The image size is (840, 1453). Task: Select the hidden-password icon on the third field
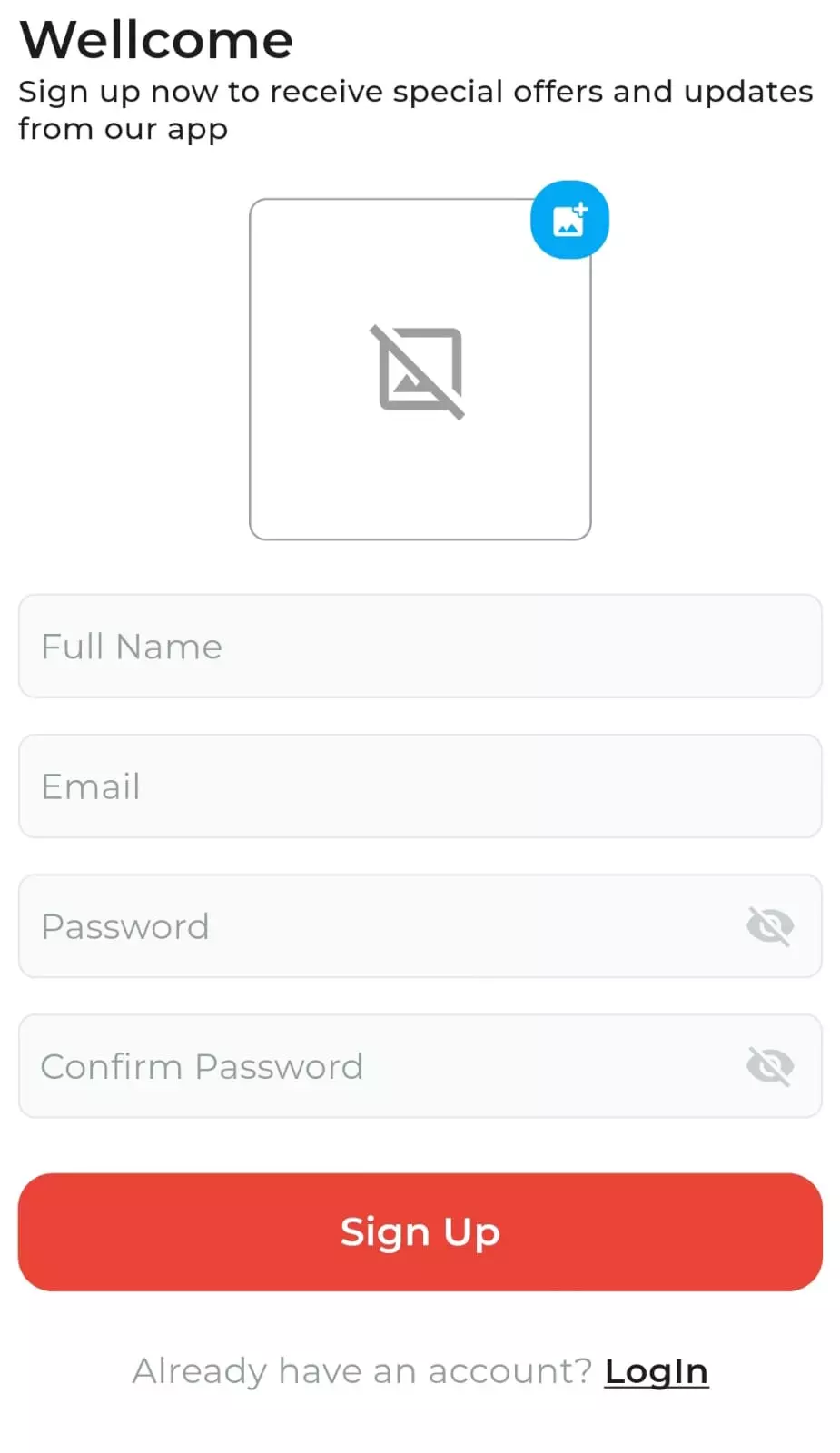click(x=769, y=925)
